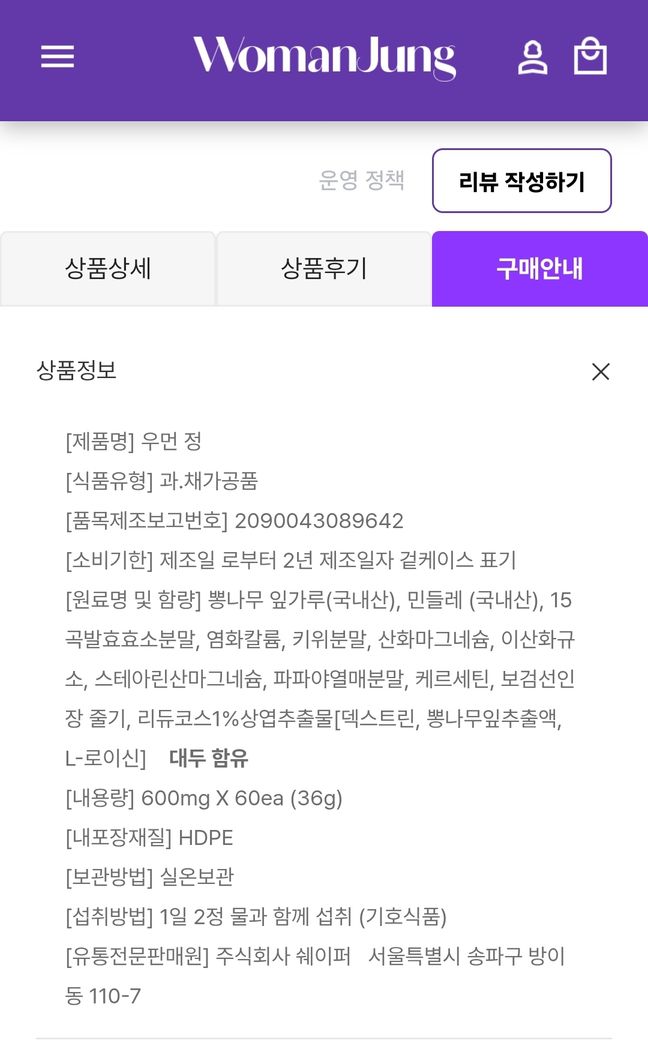Select the 구매안내 tab
The image size is (648, 1040).
click(x=540, y=269)
